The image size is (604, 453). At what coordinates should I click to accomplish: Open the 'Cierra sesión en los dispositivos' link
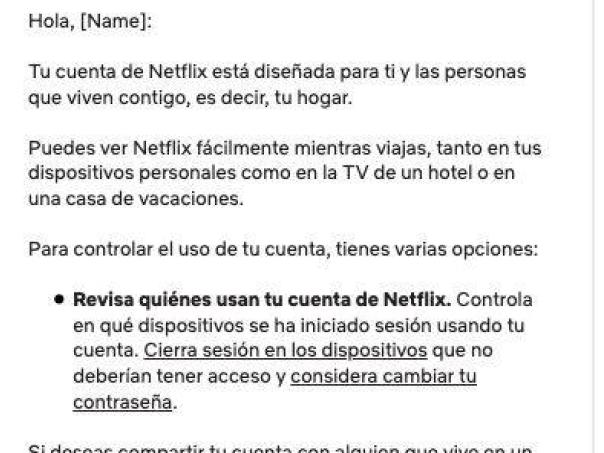[285, 352]
